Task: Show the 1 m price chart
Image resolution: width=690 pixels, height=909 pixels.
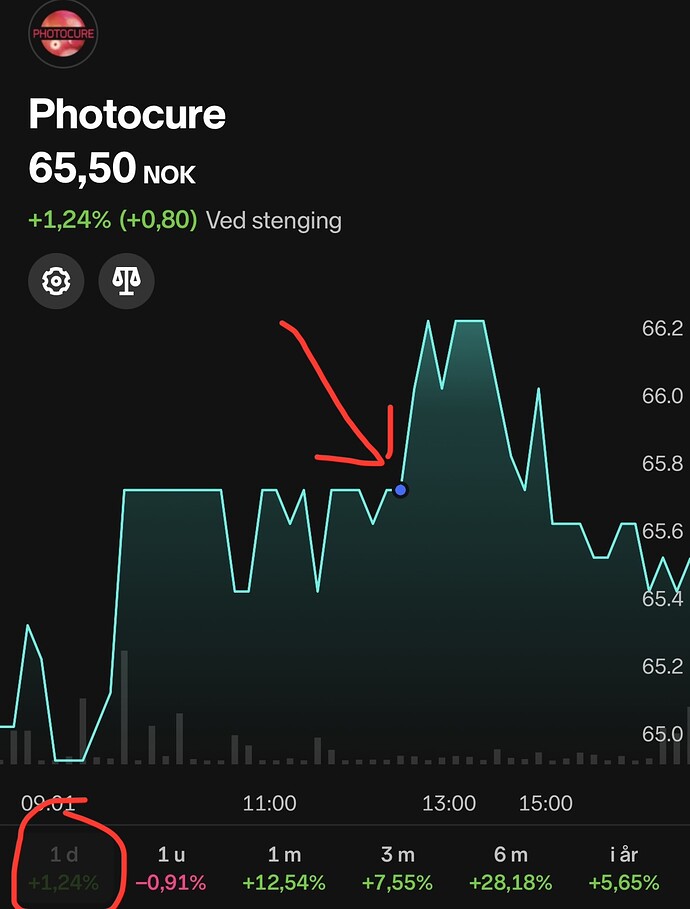Action: point(284,868)
